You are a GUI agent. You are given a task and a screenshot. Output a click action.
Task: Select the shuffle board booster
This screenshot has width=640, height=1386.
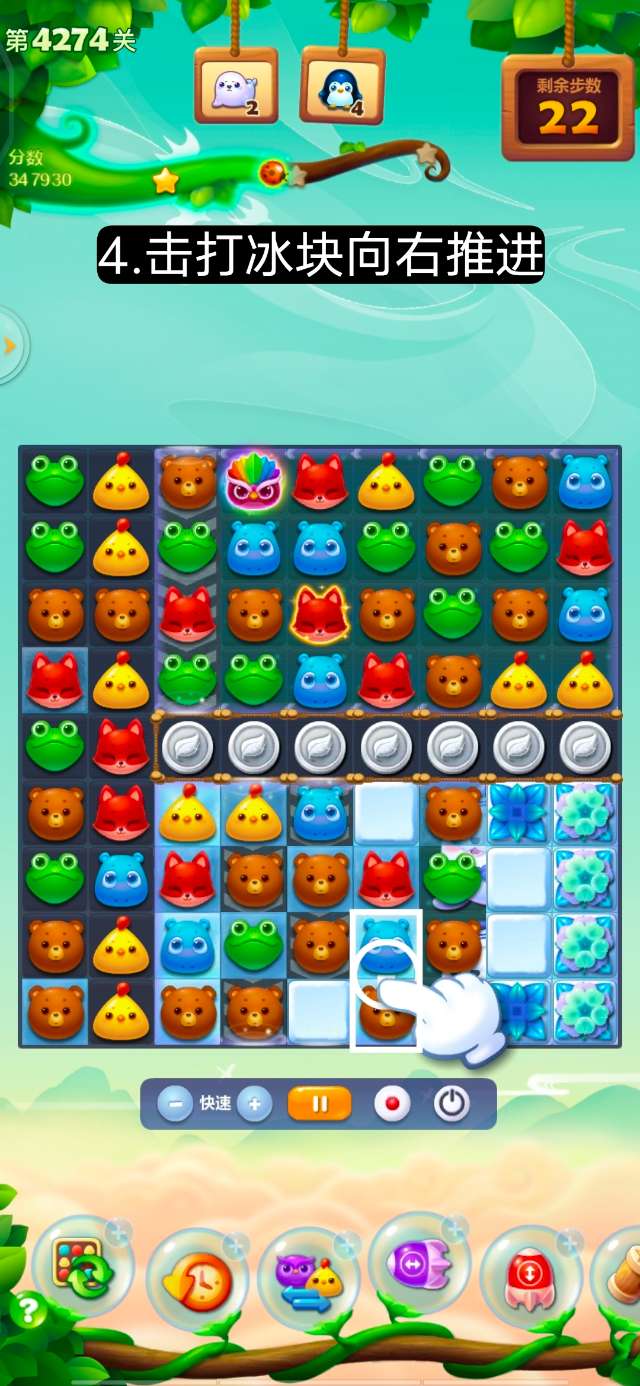(x=82, y=1268)
